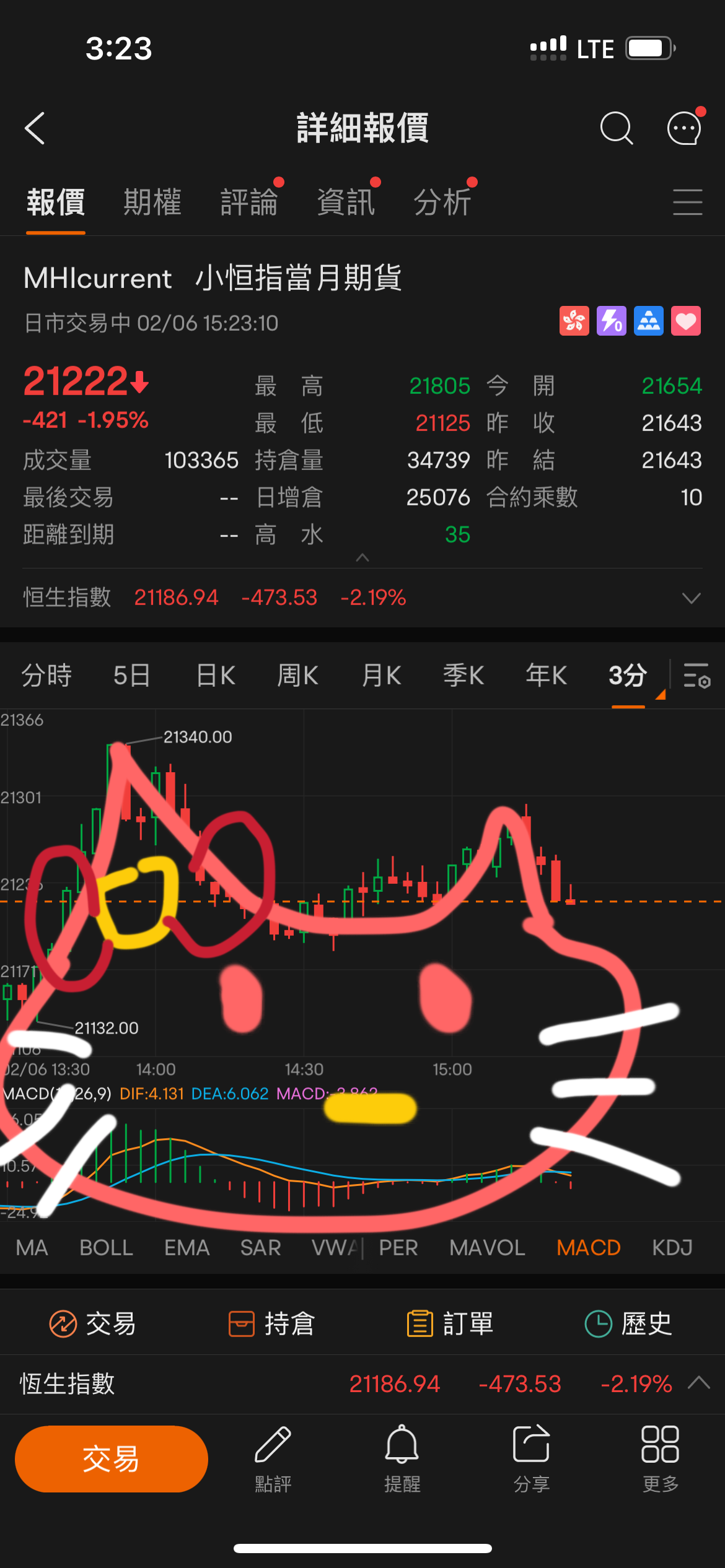Select the KDJ indicator label

(x=673, y=1248)
